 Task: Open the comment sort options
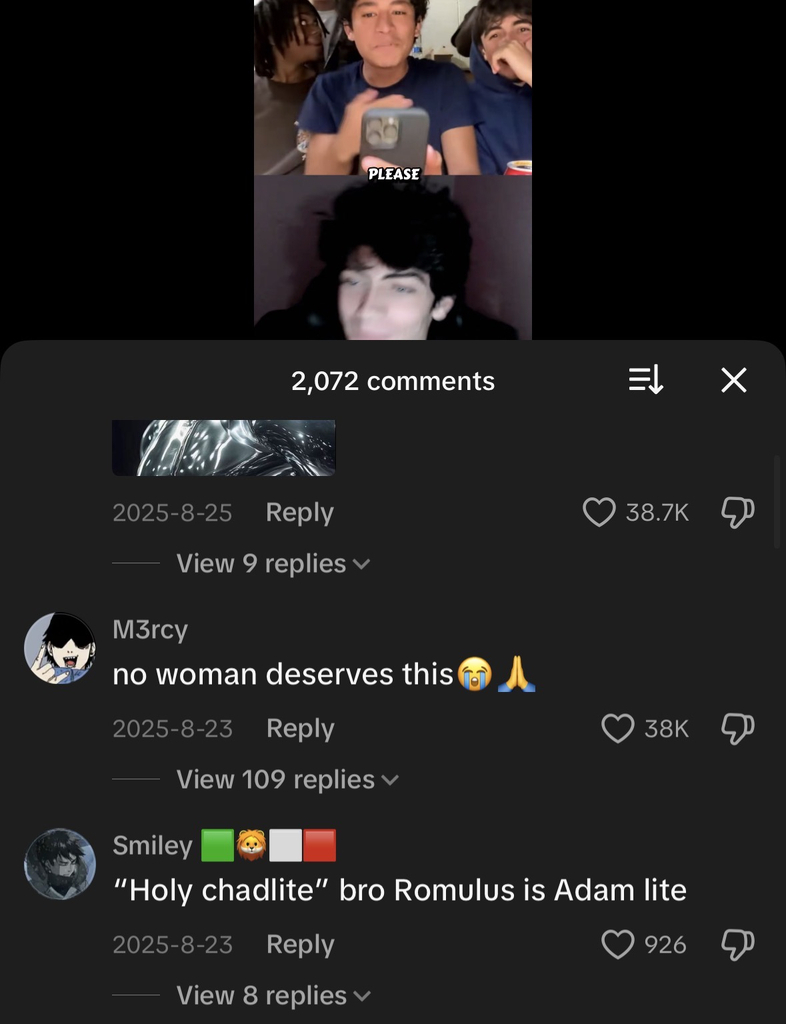(646, 380)
